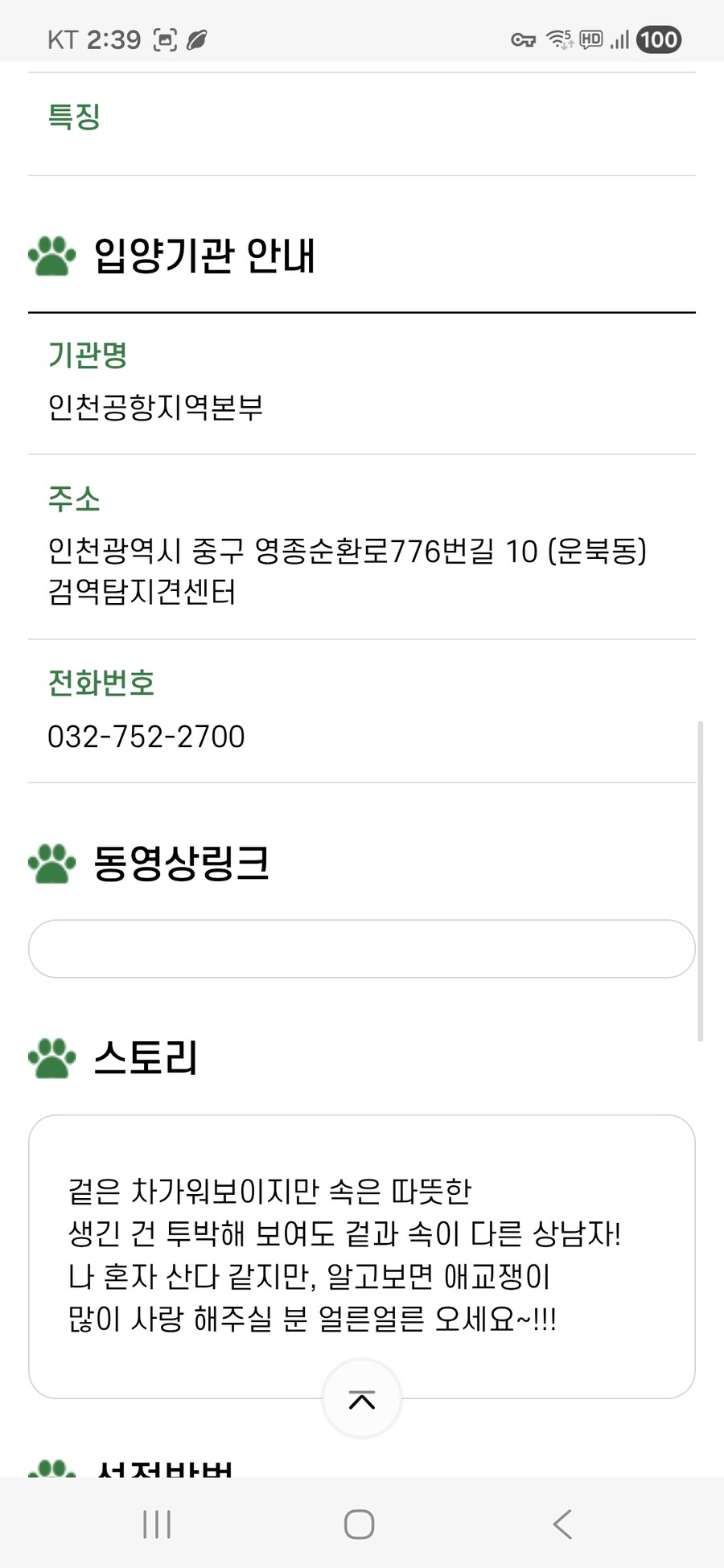Viewport: 724px width, 1568px height.
Task: Call the number 032-752-2700
Action: coord(146,737)
